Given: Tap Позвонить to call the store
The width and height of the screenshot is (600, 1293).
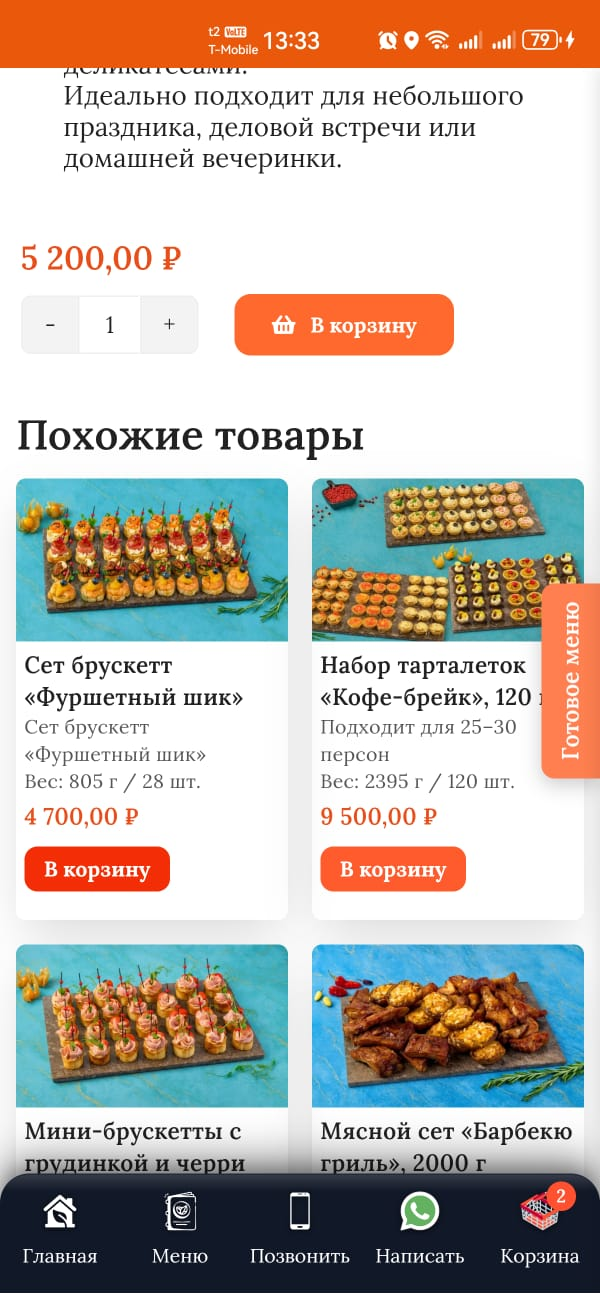Looking at the screenshot, I should (300, 1230).
